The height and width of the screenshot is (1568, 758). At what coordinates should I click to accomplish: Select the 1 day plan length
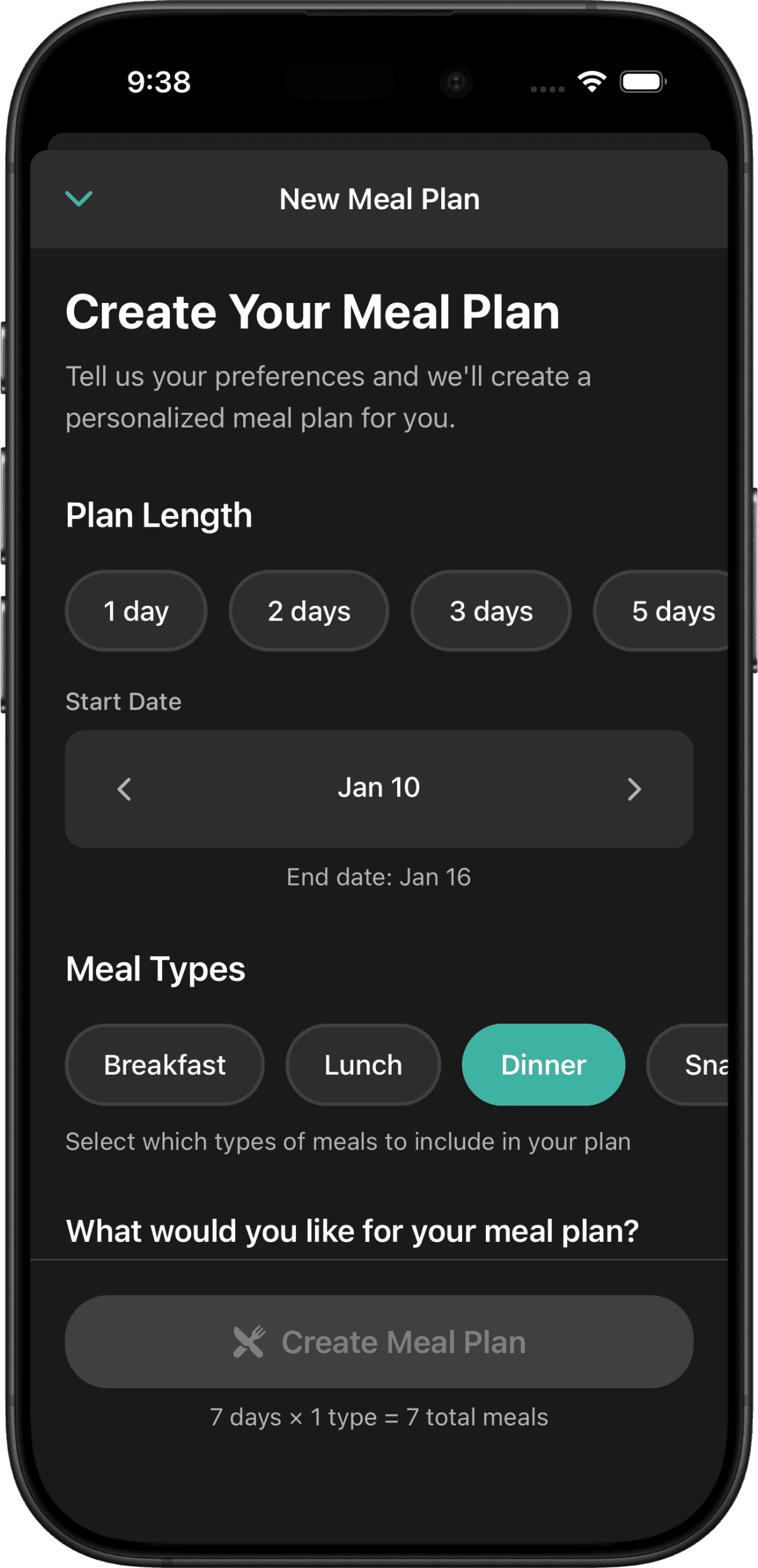click(136, 610)
